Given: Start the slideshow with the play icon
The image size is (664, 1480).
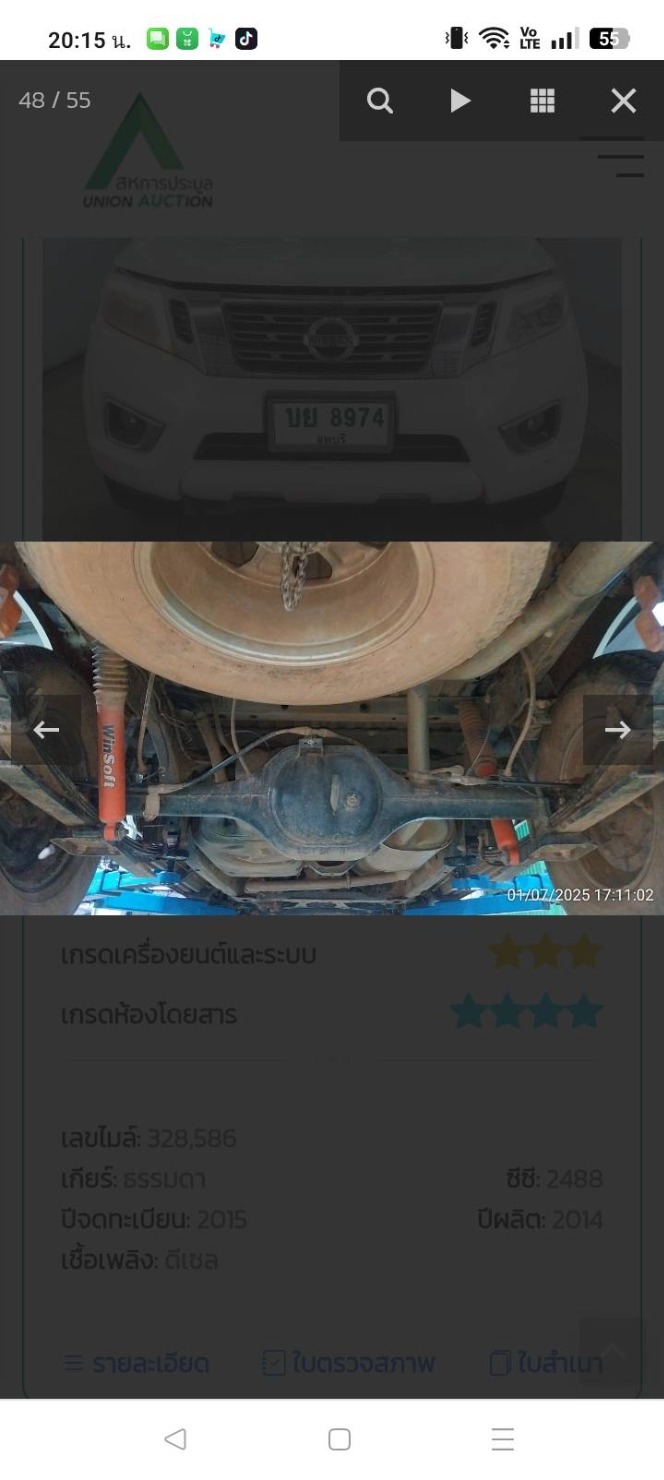Looking at the screenshot, I should coord(461,101).
